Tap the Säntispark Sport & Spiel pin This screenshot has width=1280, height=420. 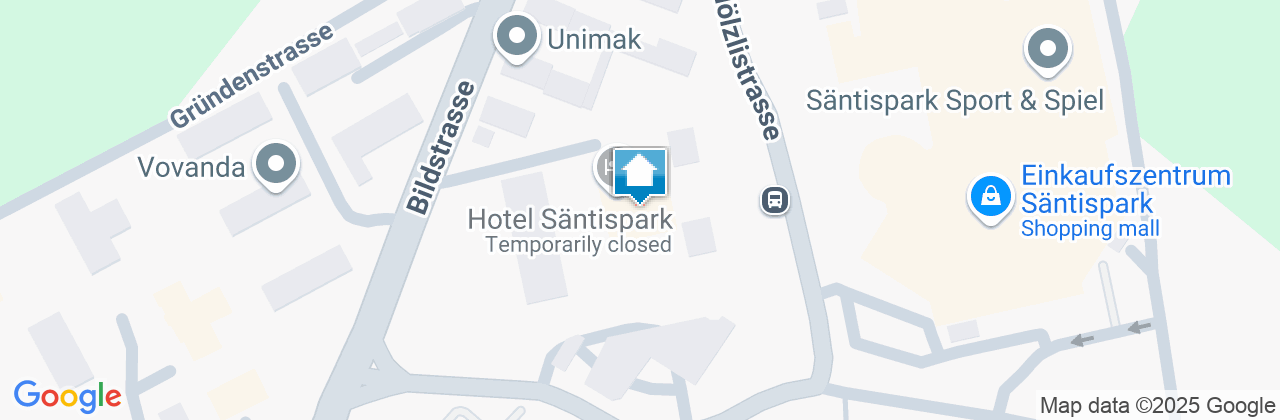pyautogui.click(x=1048, y=50)
